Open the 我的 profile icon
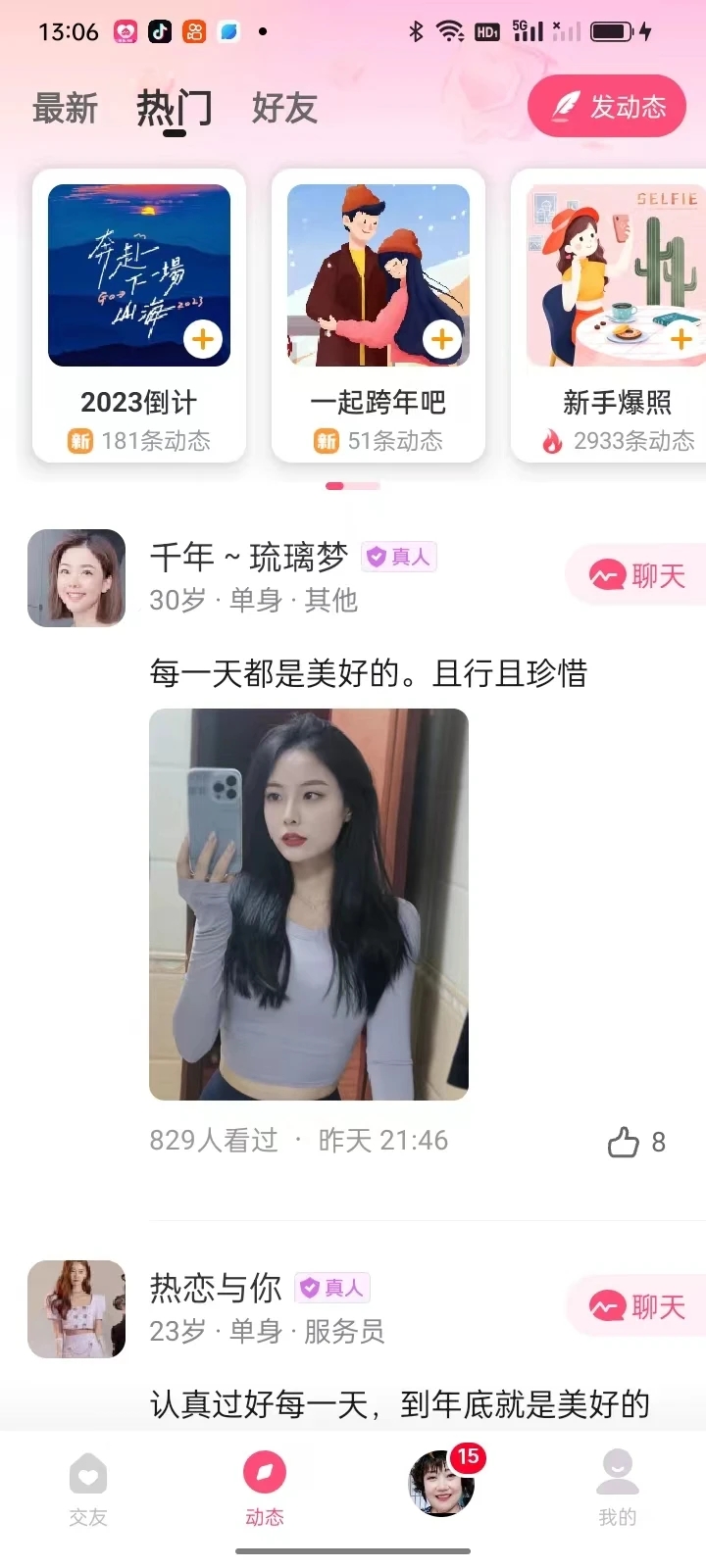The image size is (706, 1568). (617, 1474)
